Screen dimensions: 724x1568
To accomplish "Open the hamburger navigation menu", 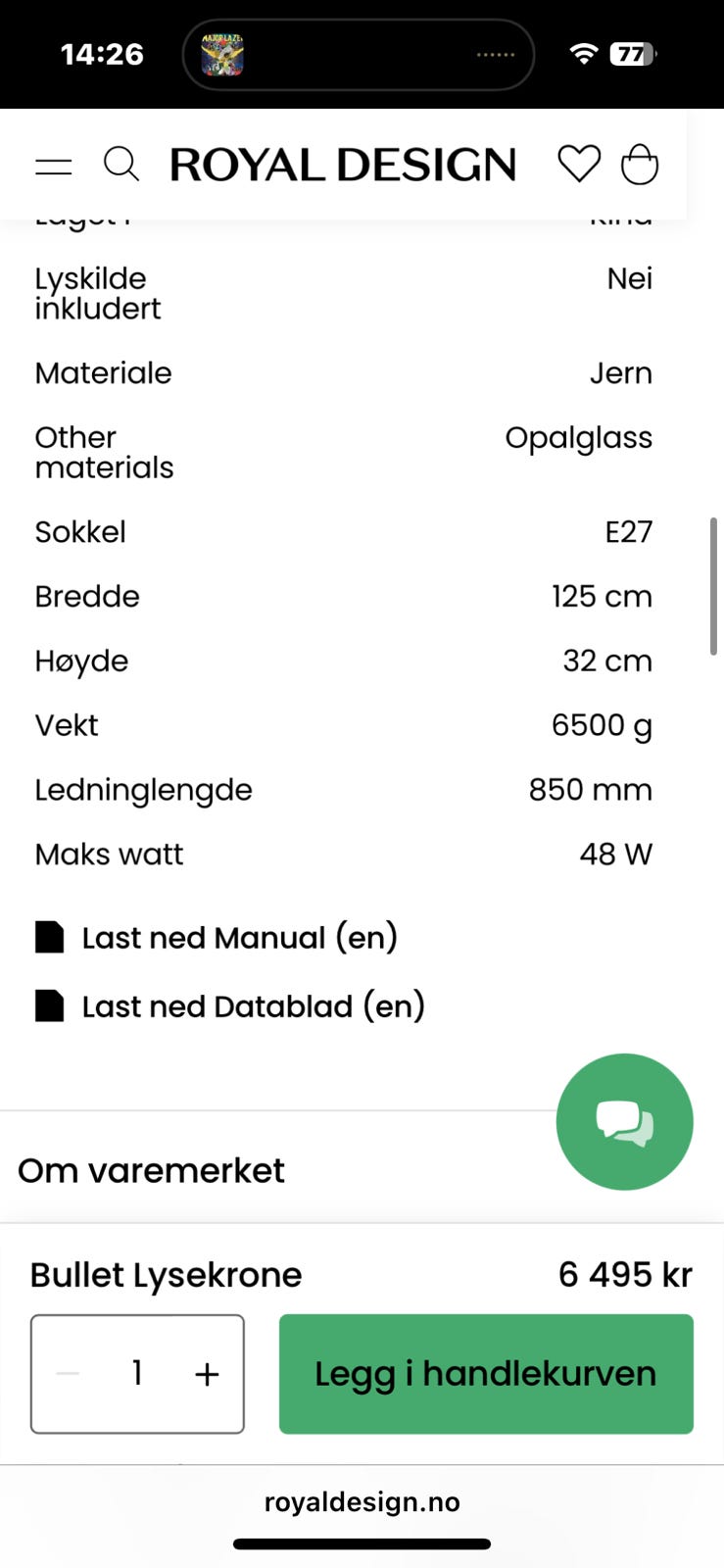I will pyautogui.click(x=54, y=167).
